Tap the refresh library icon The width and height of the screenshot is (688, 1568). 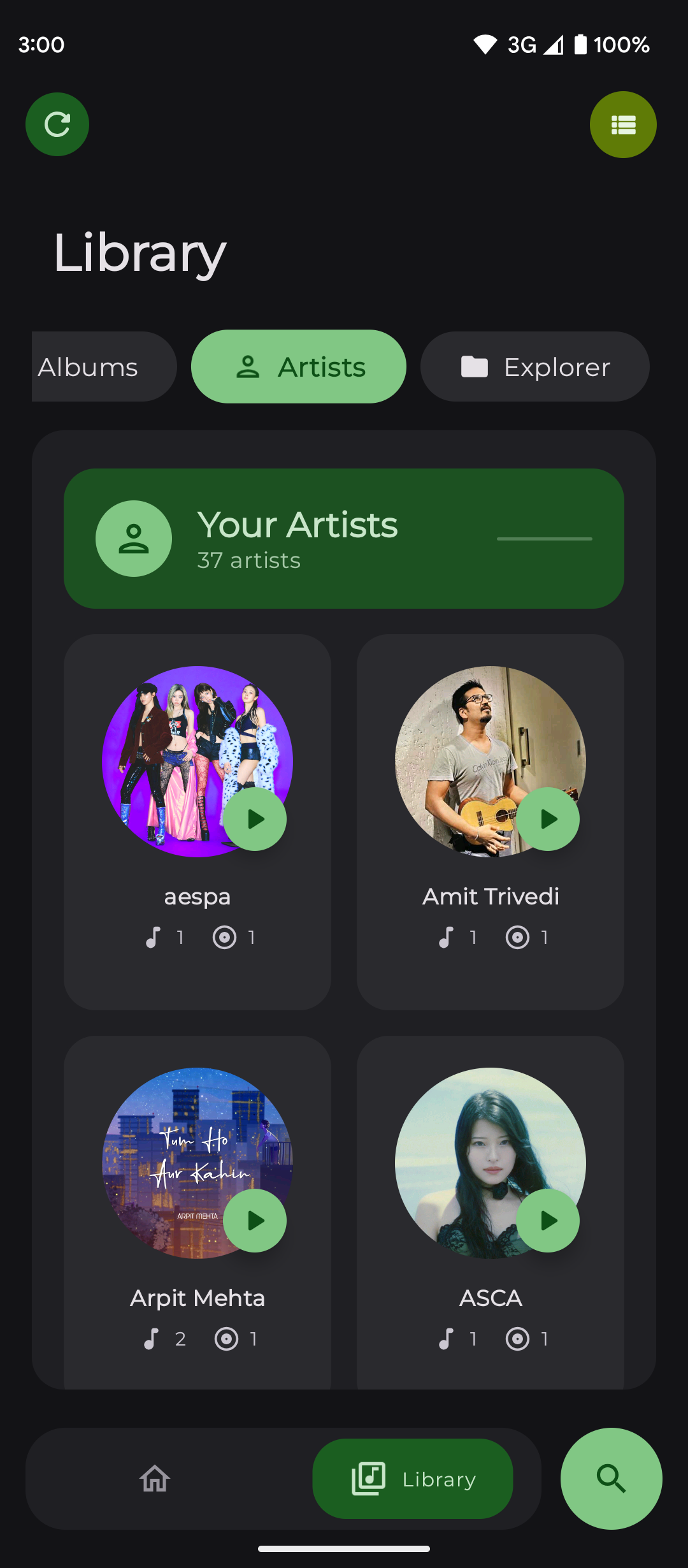57,124
